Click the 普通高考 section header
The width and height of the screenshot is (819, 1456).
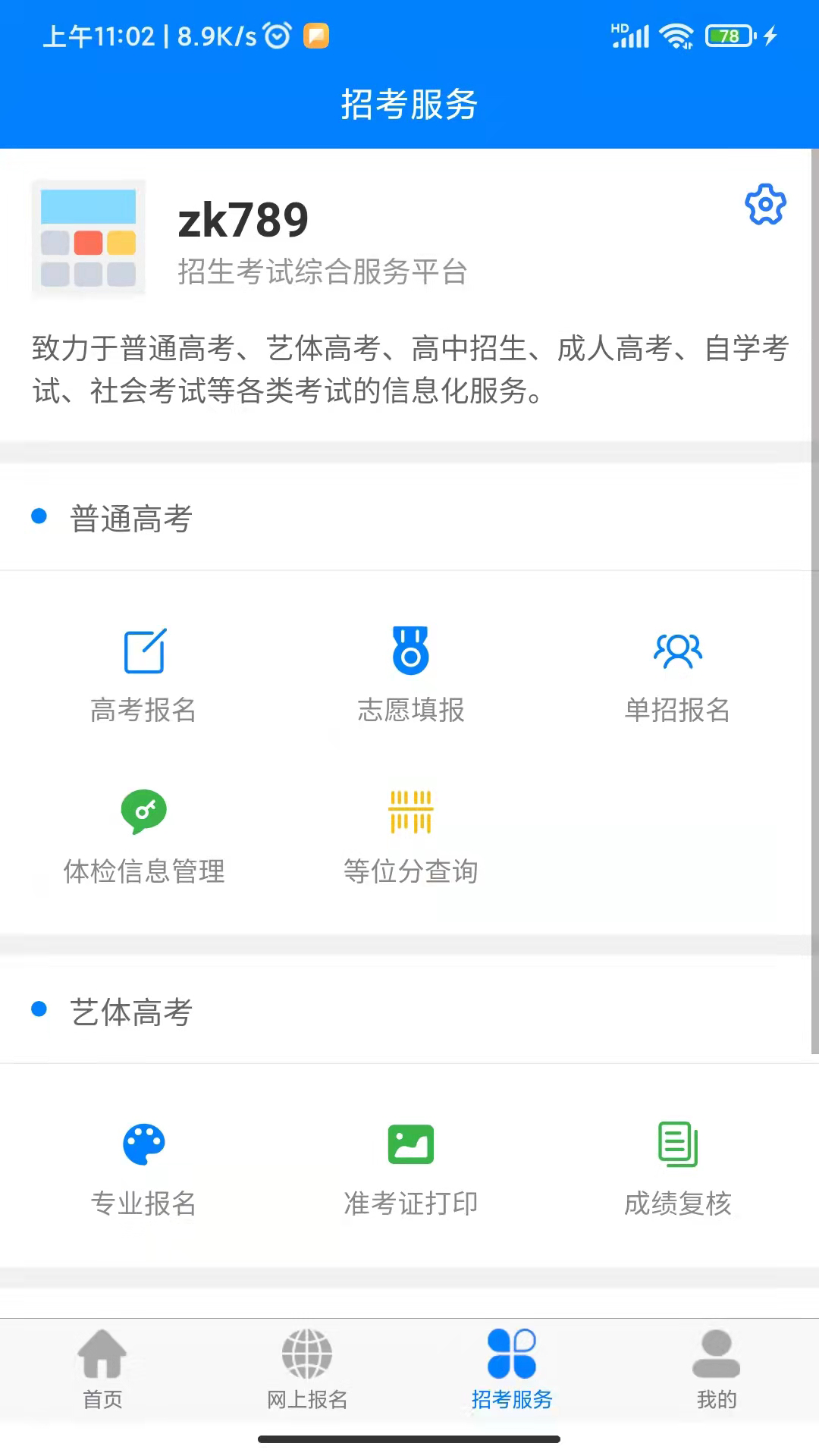[x=130, y=519]
